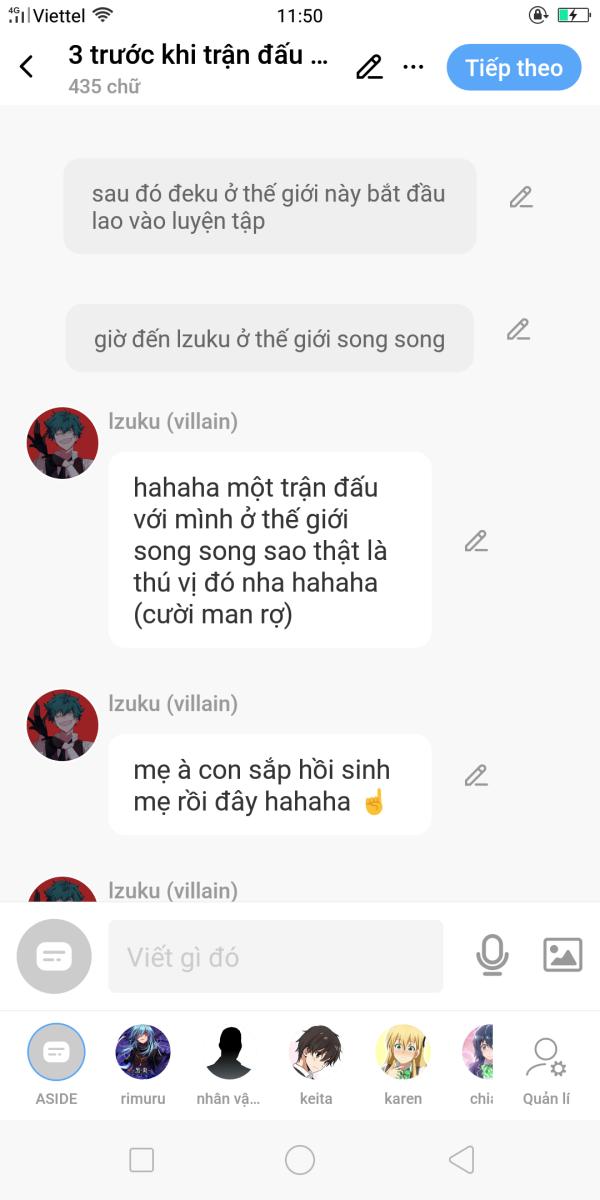Choose rimuru as the speaking character
Viewport: 600px width, 1200px height.
[143, 1053]
